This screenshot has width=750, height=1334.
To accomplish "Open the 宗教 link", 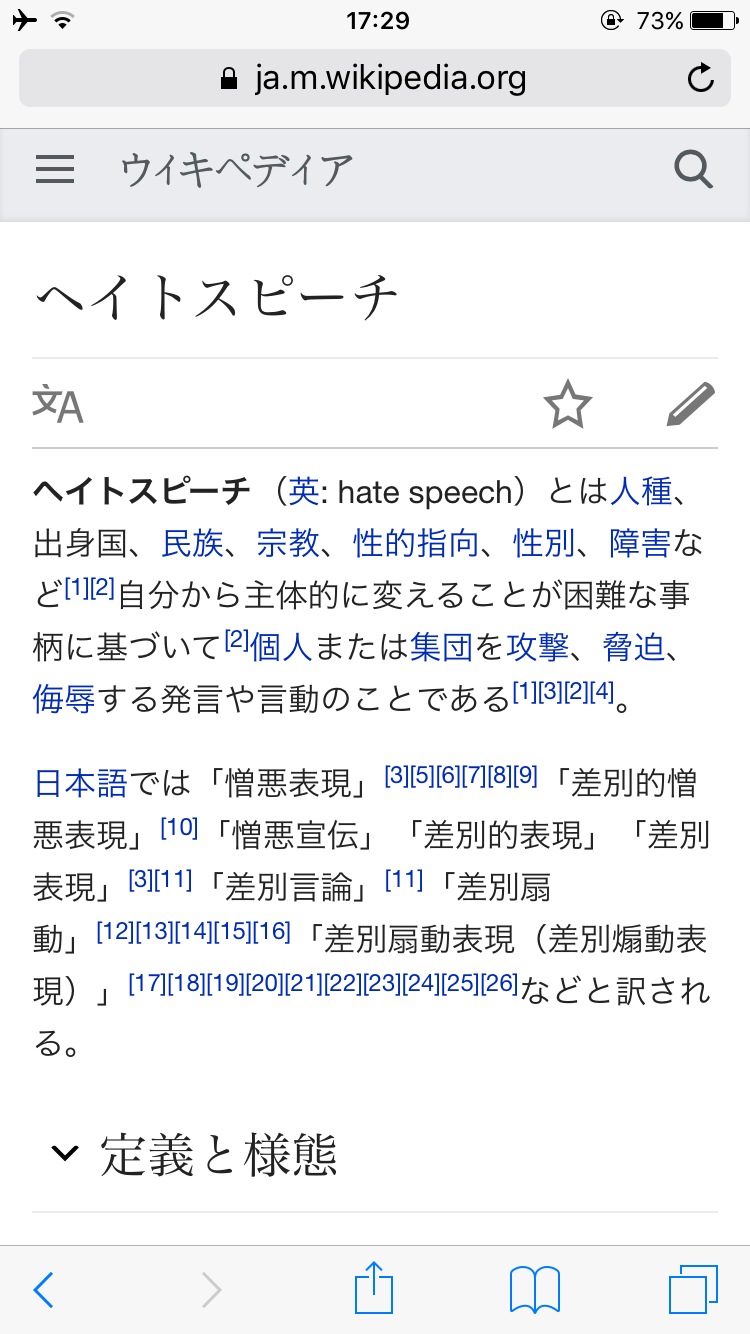I will 288,543.
